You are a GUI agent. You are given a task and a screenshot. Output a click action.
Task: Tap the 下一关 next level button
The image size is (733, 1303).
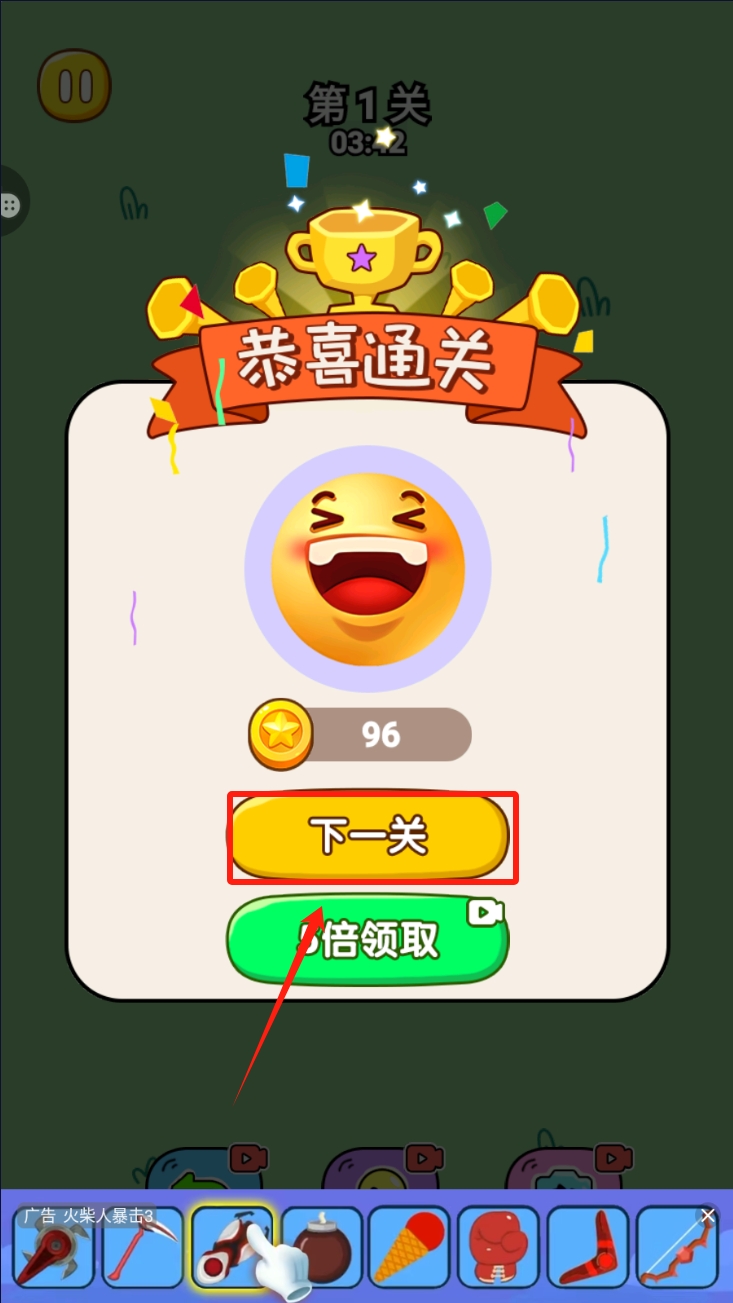tap(369, 837)
